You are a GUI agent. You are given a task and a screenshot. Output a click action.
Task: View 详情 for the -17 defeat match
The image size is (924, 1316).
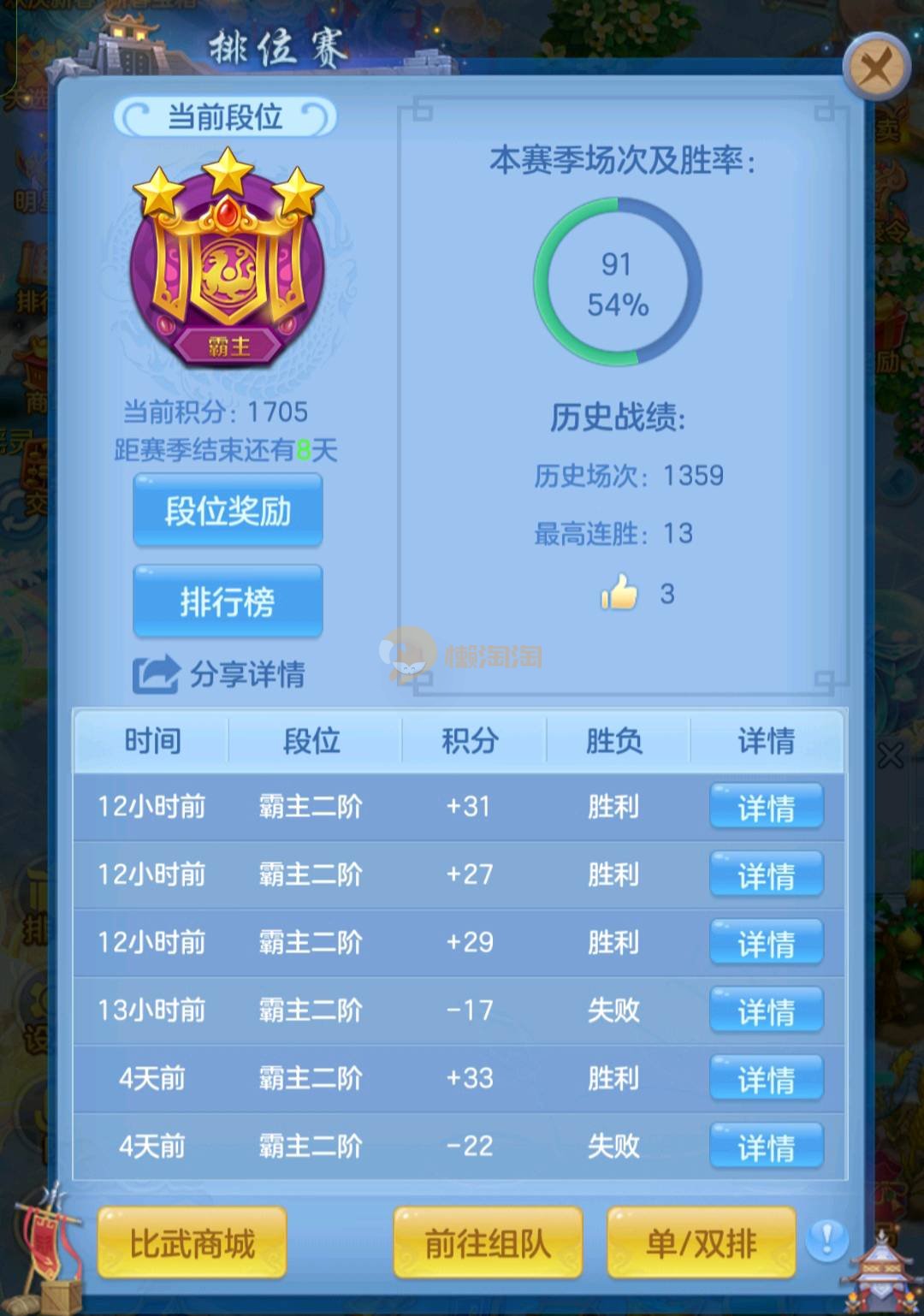pyautogui.click(x=766, y=1011)
